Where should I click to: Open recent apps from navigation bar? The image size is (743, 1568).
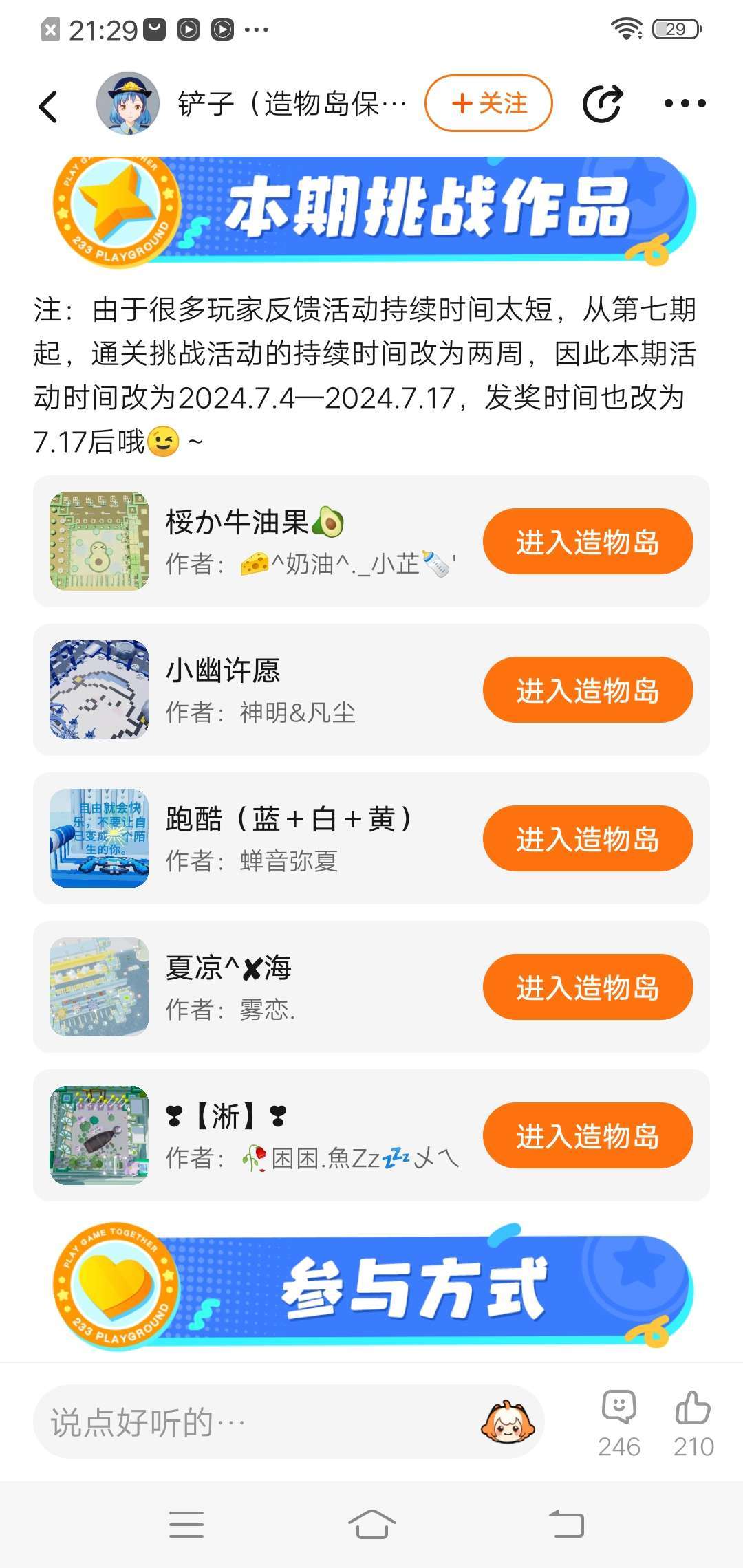[x=186, y=1524]
